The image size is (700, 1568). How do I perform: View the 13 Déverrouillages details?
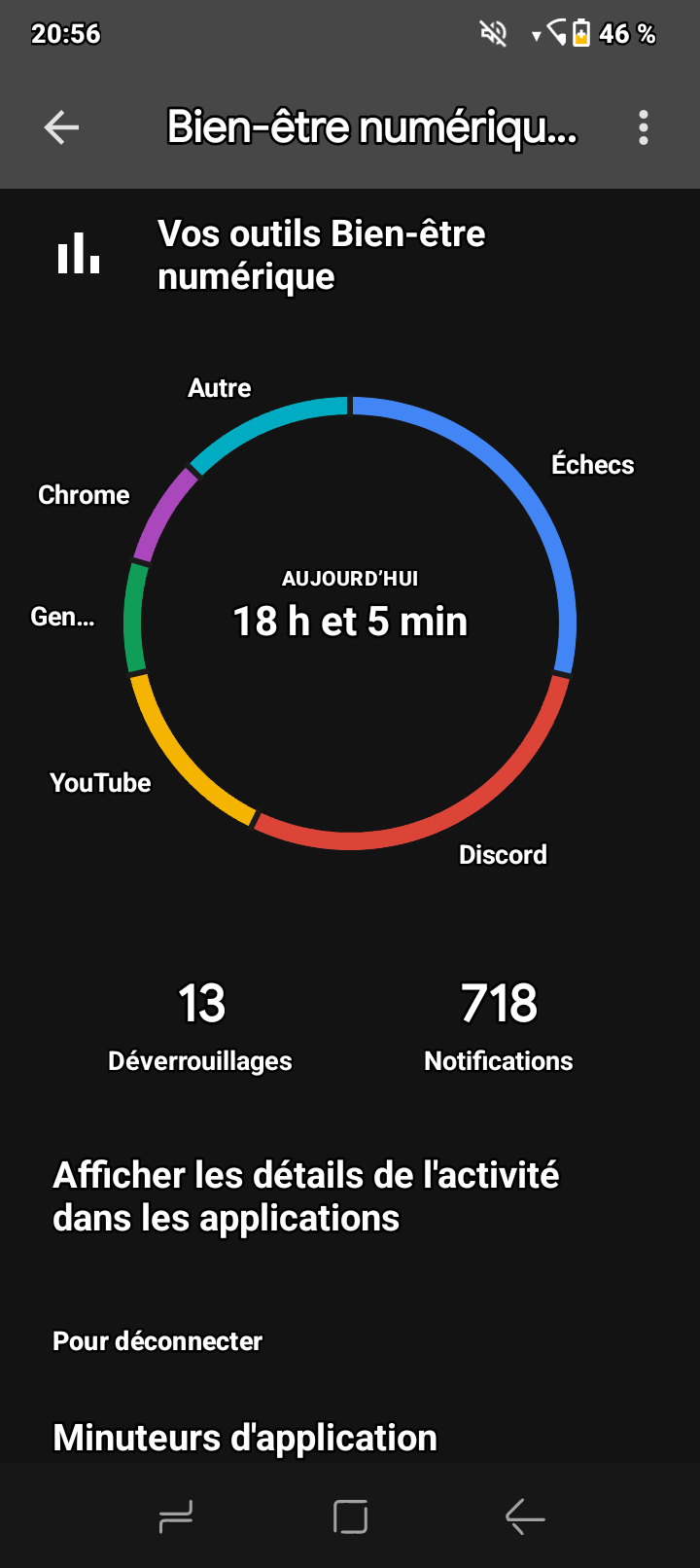click(x=200, y=1026)
